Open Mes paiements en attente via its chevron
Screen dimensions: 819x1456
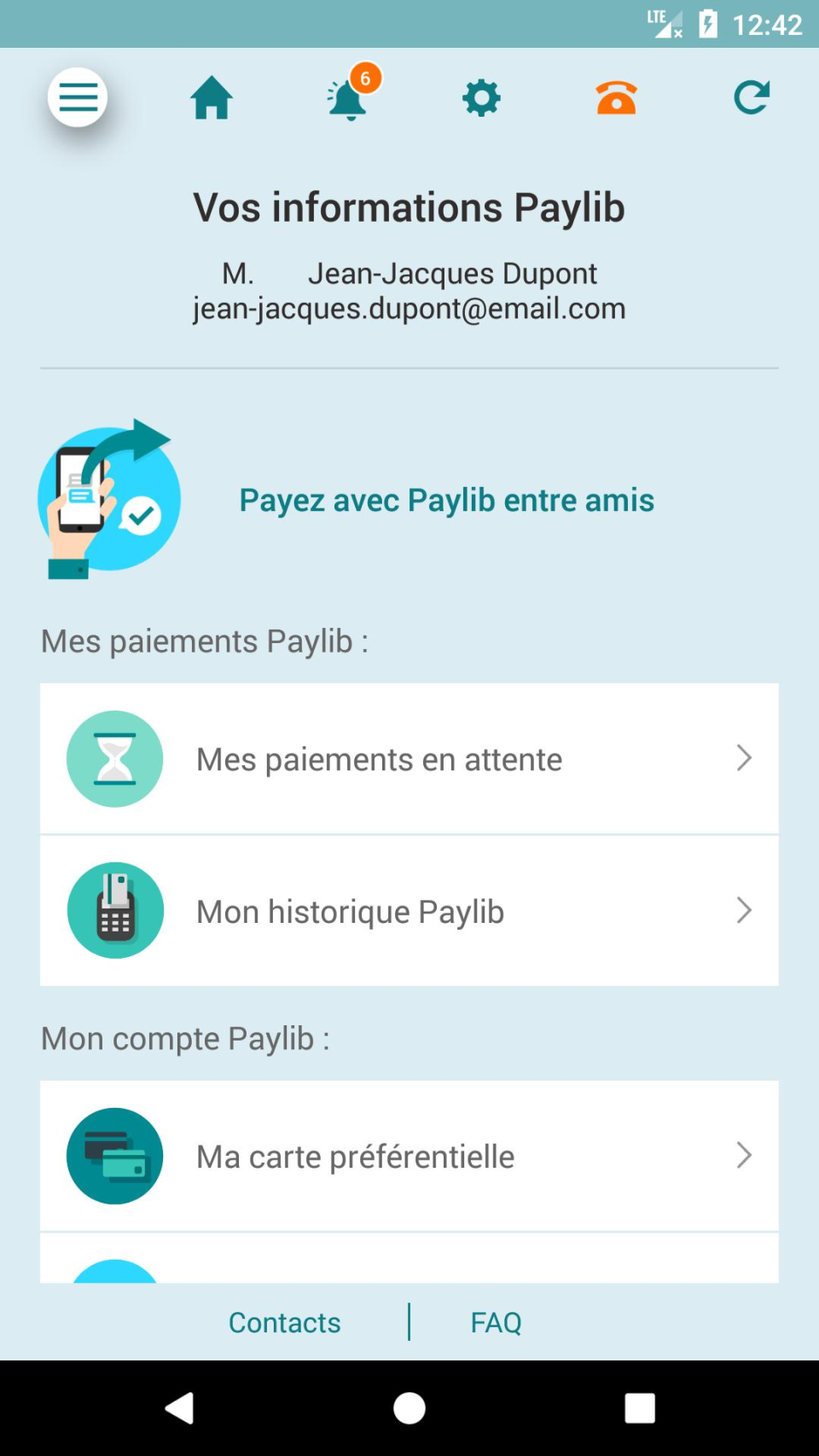pos(744,758)
